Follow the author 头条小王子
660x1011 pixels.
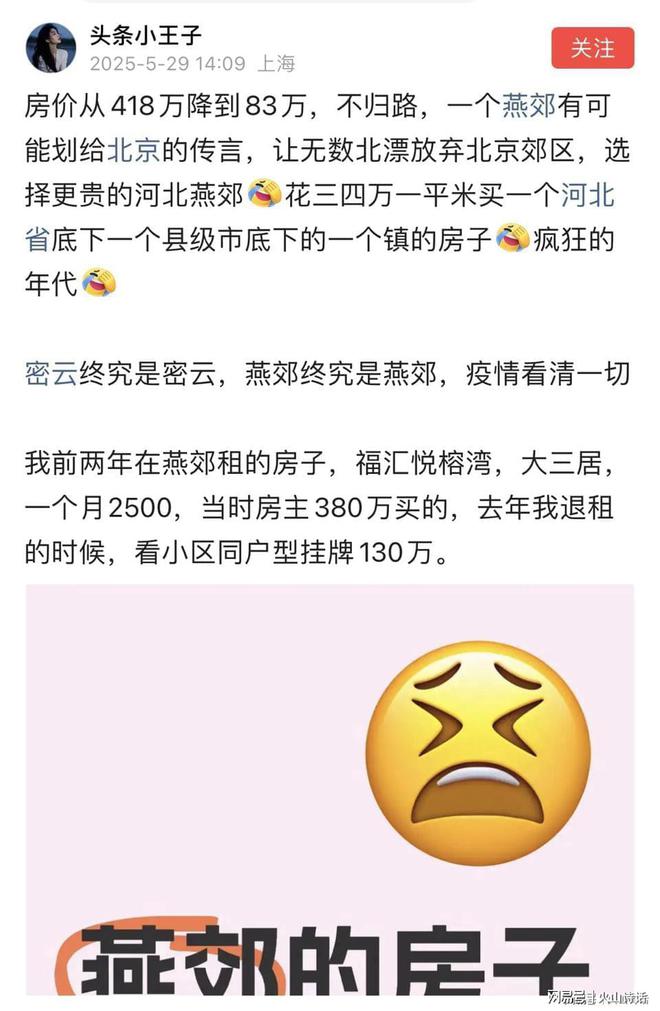[592, 47]
